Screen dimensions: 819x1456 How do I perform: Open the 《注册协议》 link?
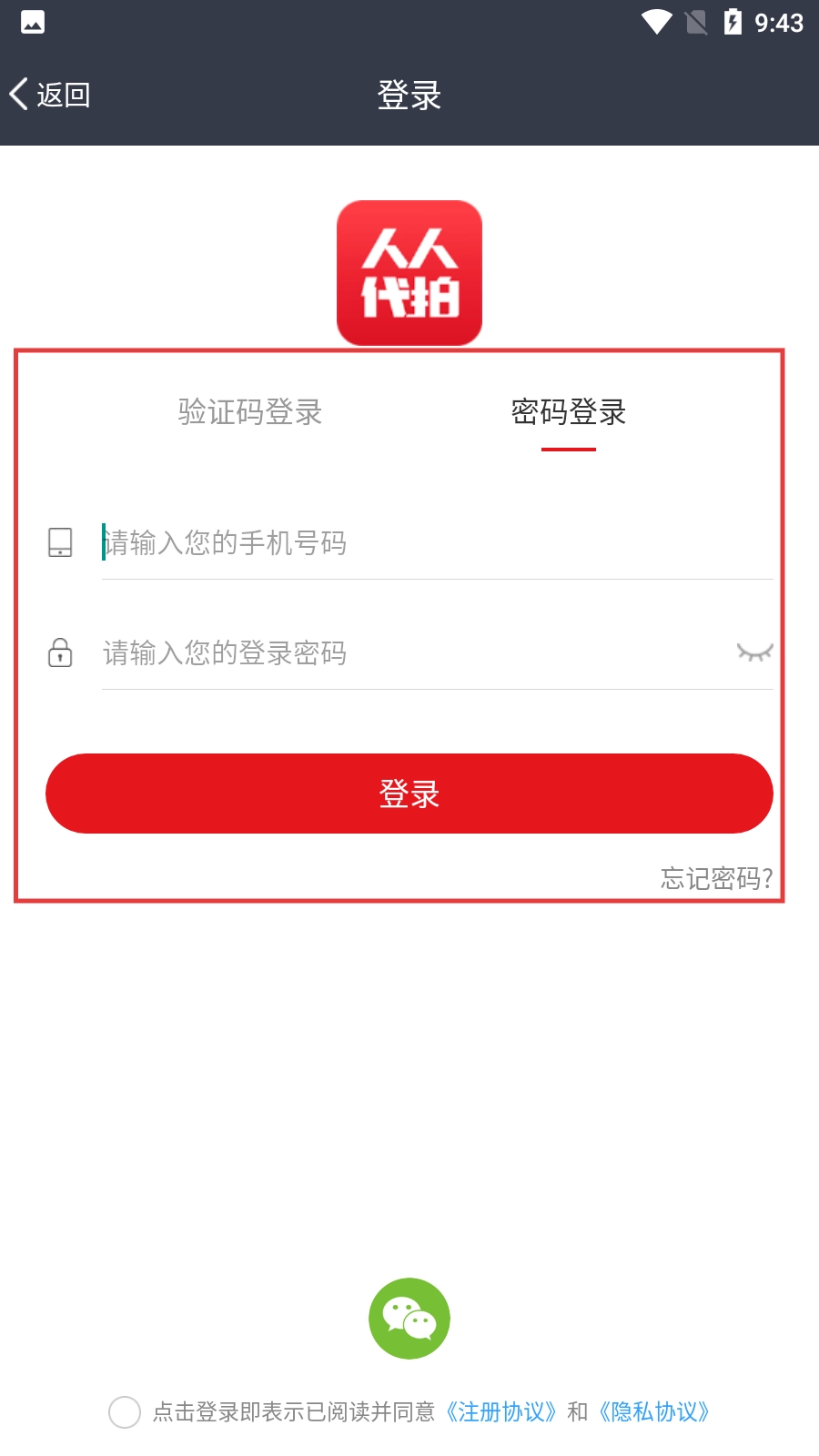point(501,1412)
